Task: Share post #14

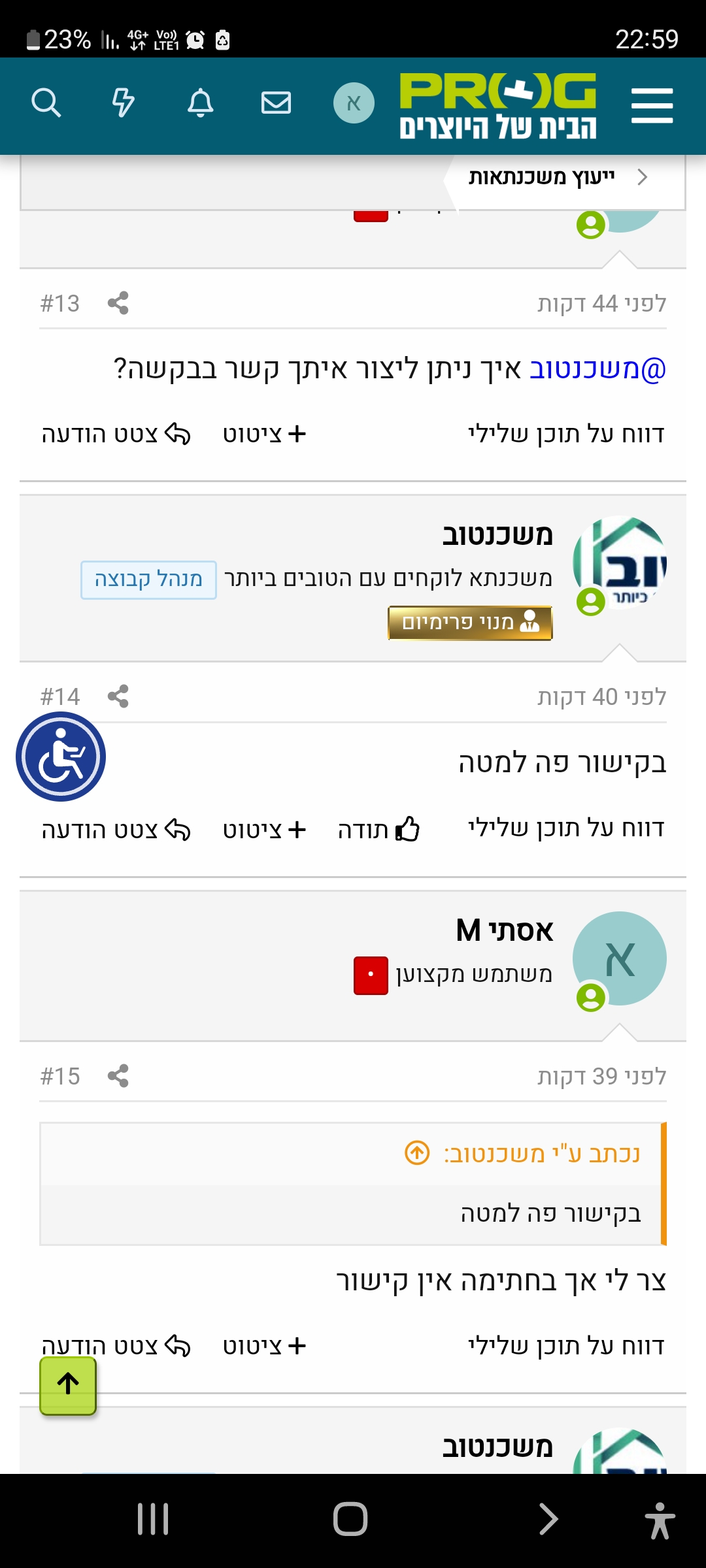Action: point(118,696)
